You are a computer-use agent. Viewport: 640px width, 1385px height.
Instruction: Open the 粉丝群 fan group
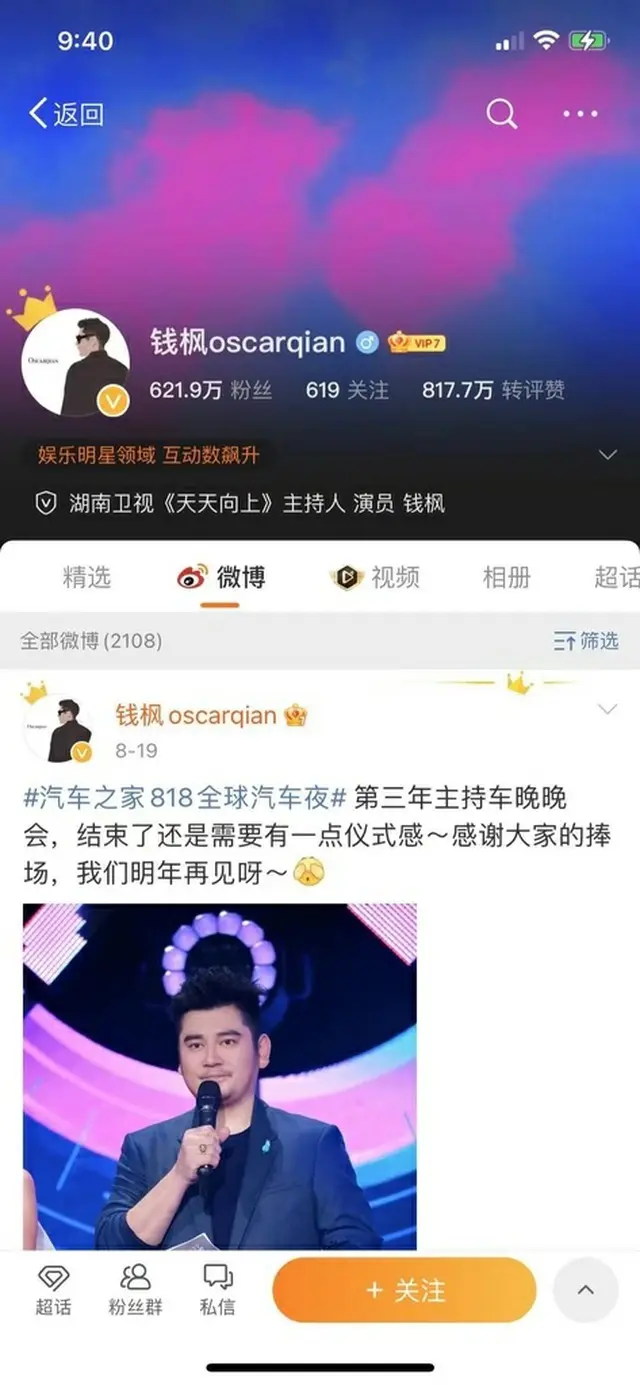(x=135, y=1290)
